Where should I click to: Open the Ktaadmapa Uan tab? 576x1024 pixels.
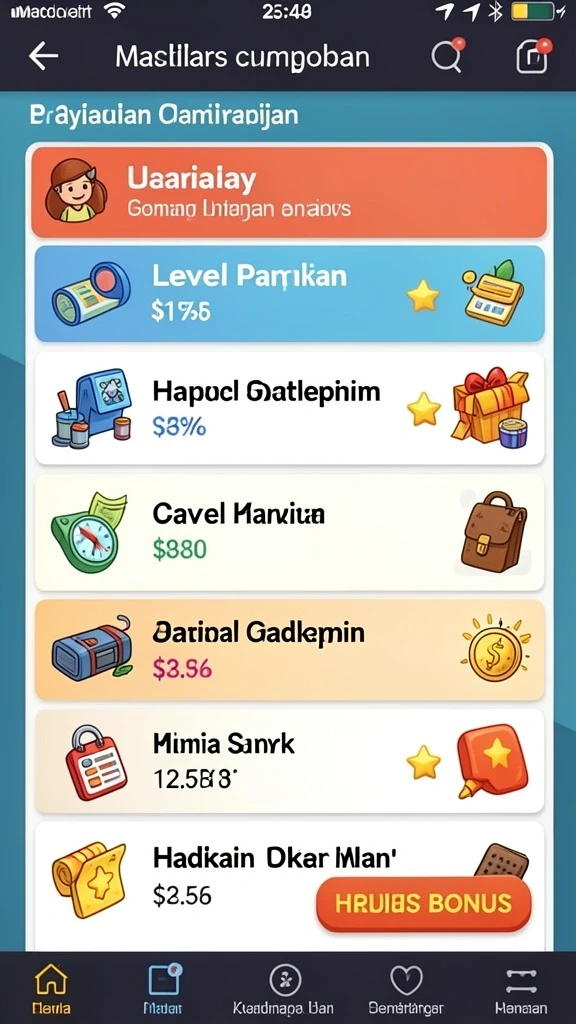(x=285, y=987)
